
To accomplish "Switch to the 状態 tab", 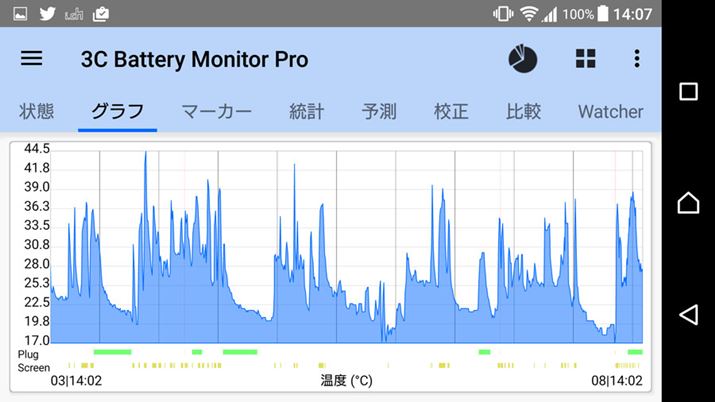I will [37, 111].
